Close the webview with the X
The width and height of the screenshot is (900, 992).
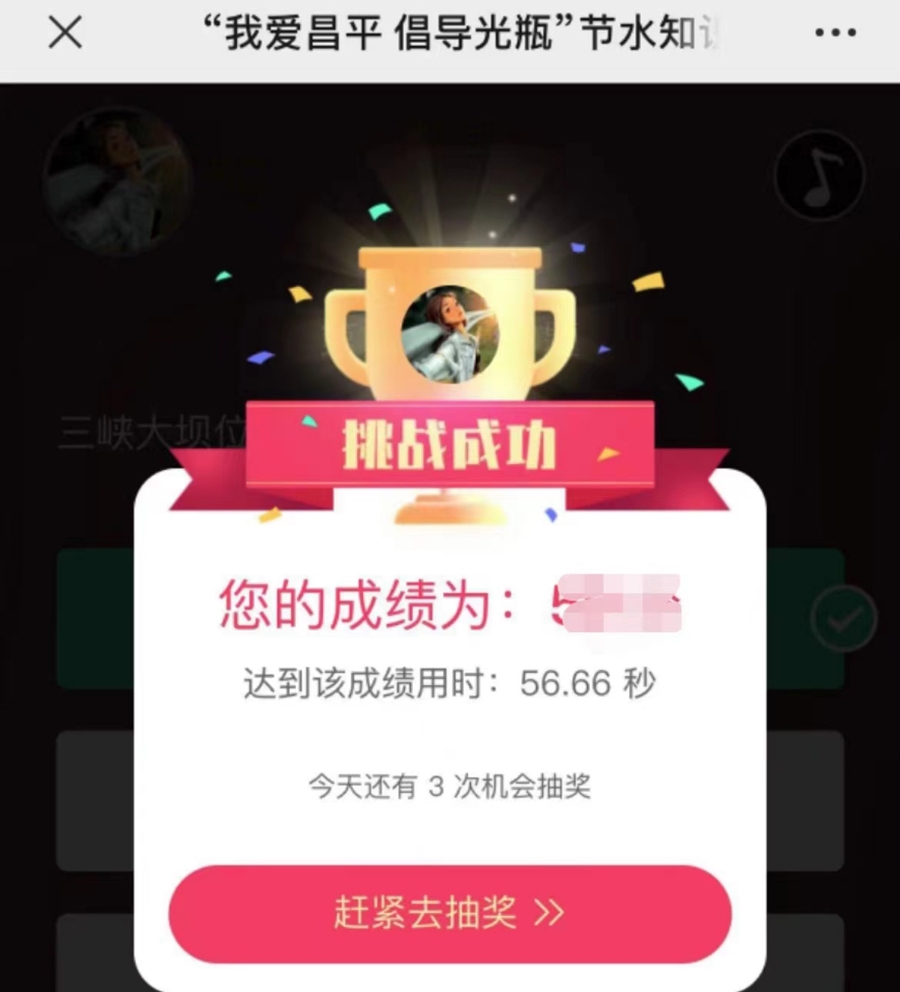click(65, 33)
